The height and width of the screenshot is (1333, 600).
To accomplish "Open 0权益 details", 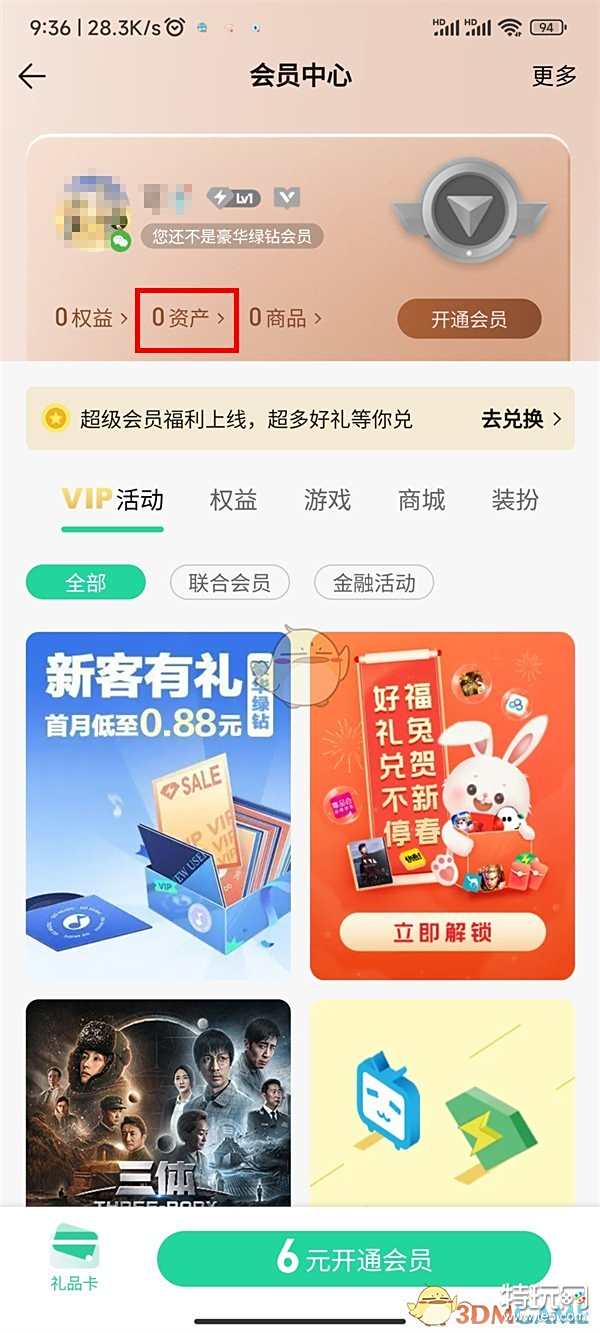I will pos(90,318).
